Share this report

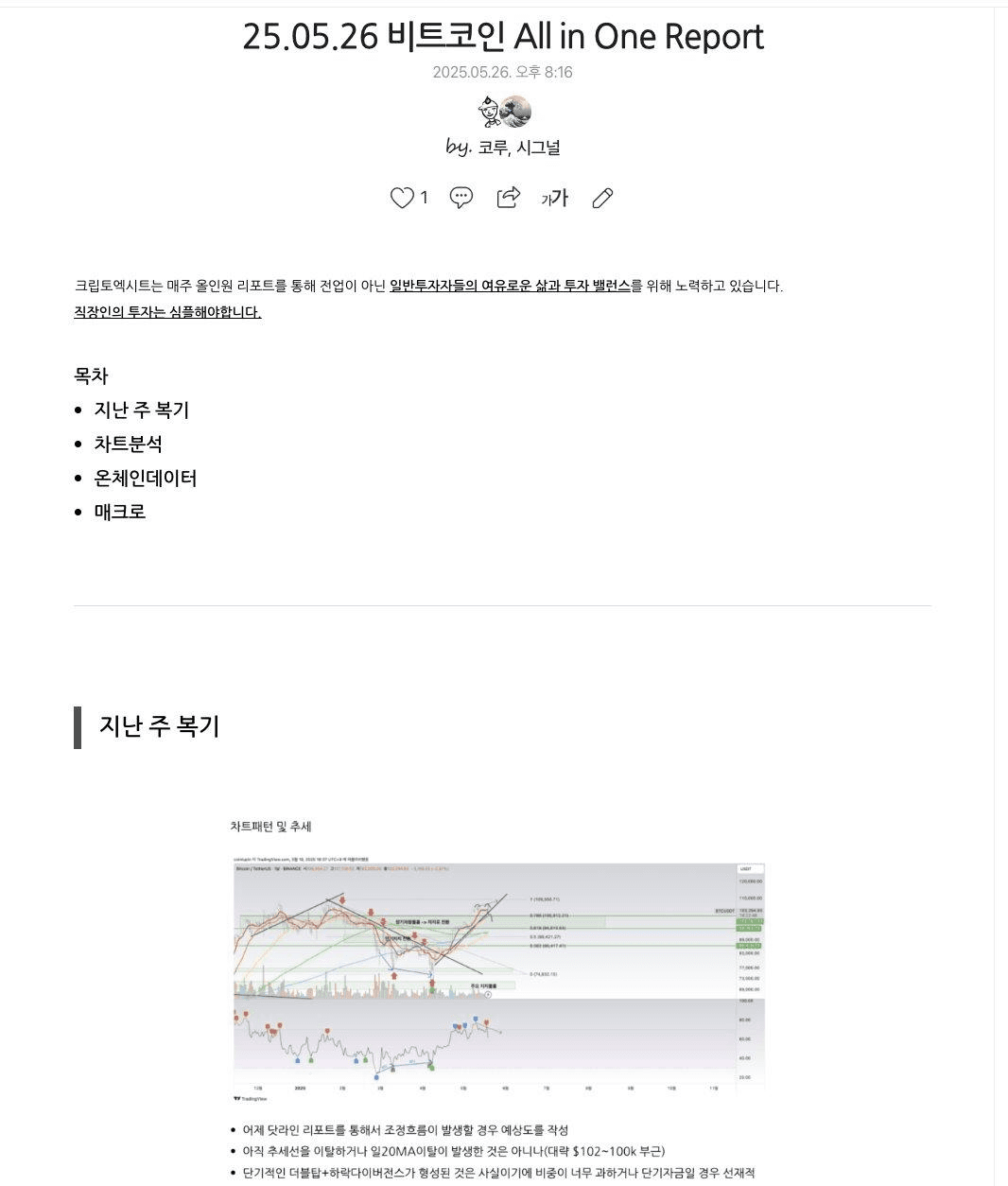tap(508, 198)
